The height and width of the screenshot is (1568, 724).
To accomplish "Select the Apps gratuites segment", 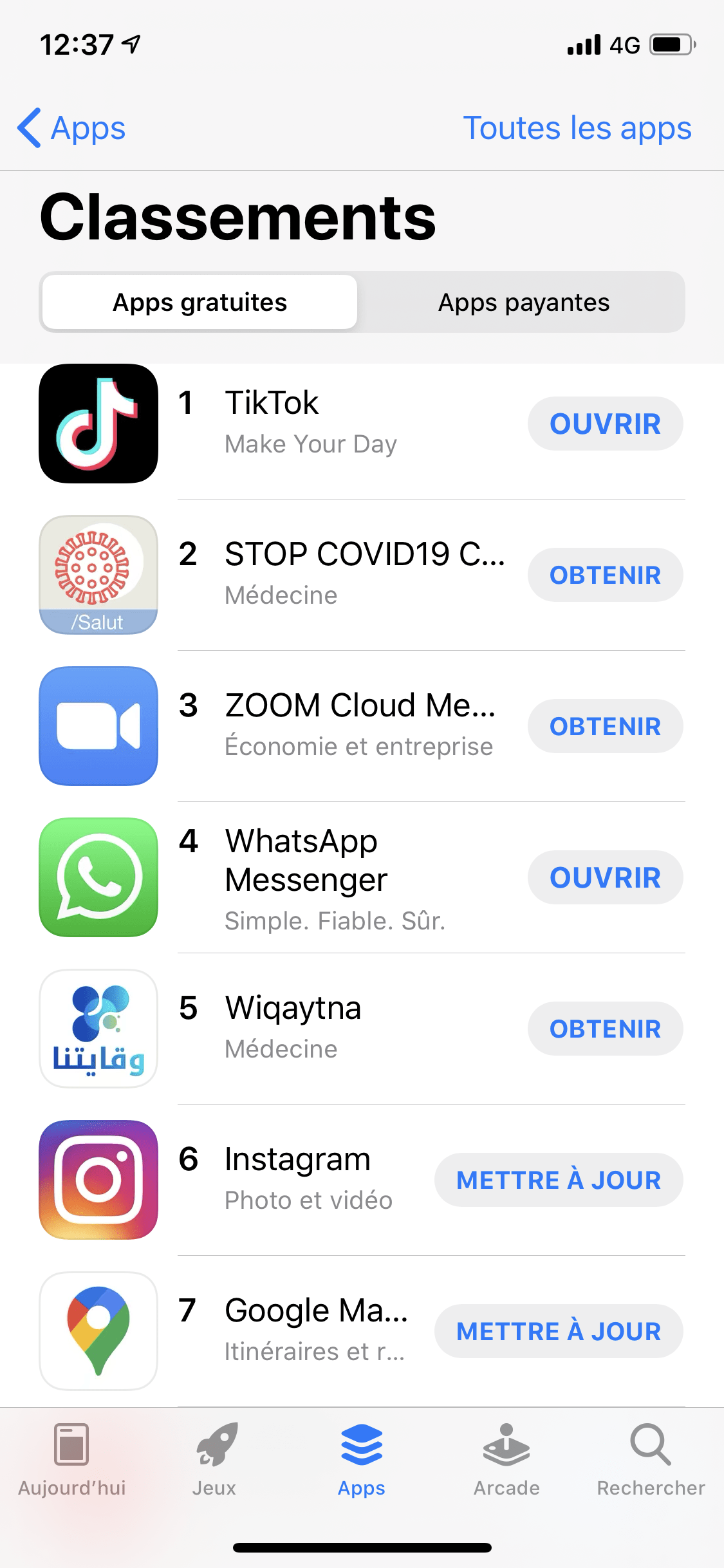I will pyautogui.click(x=200, y=302).
